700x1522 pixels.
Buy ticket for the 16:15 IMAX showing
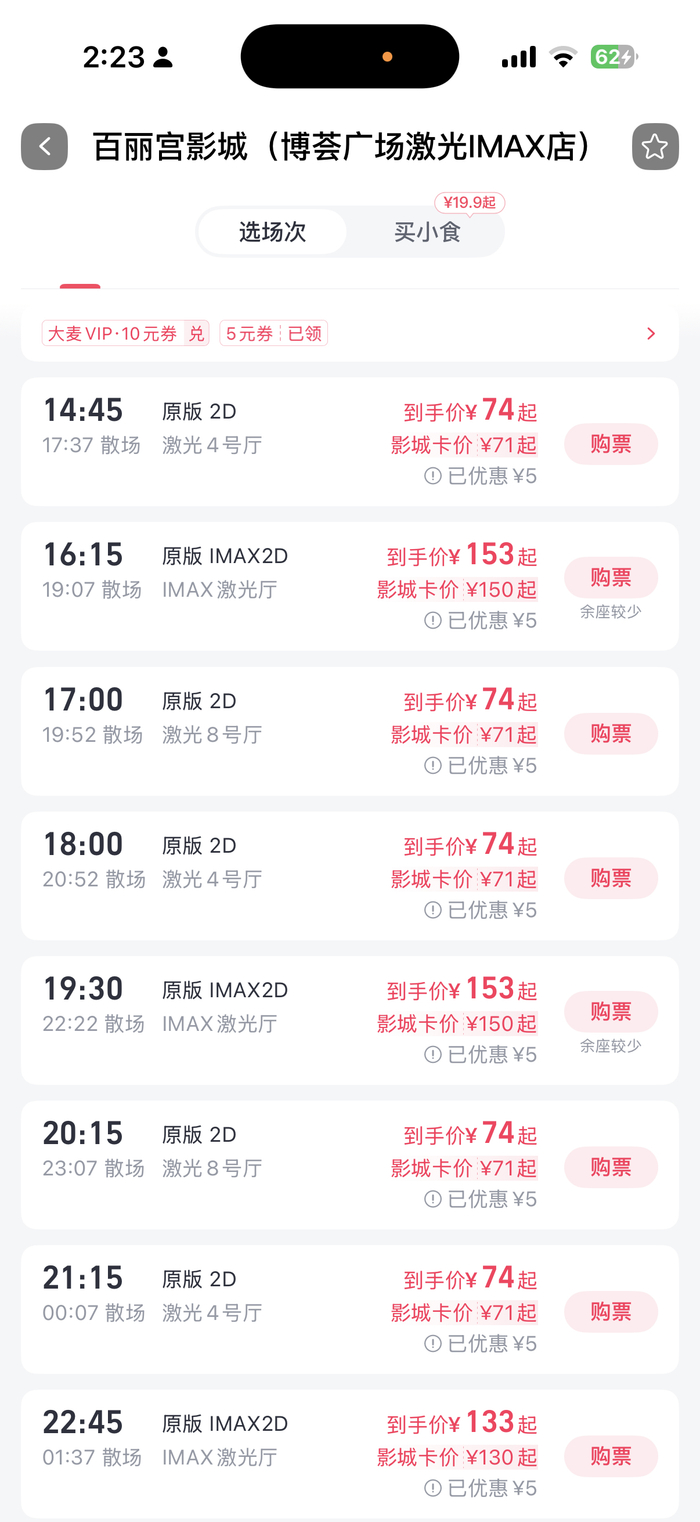[611, 578]
